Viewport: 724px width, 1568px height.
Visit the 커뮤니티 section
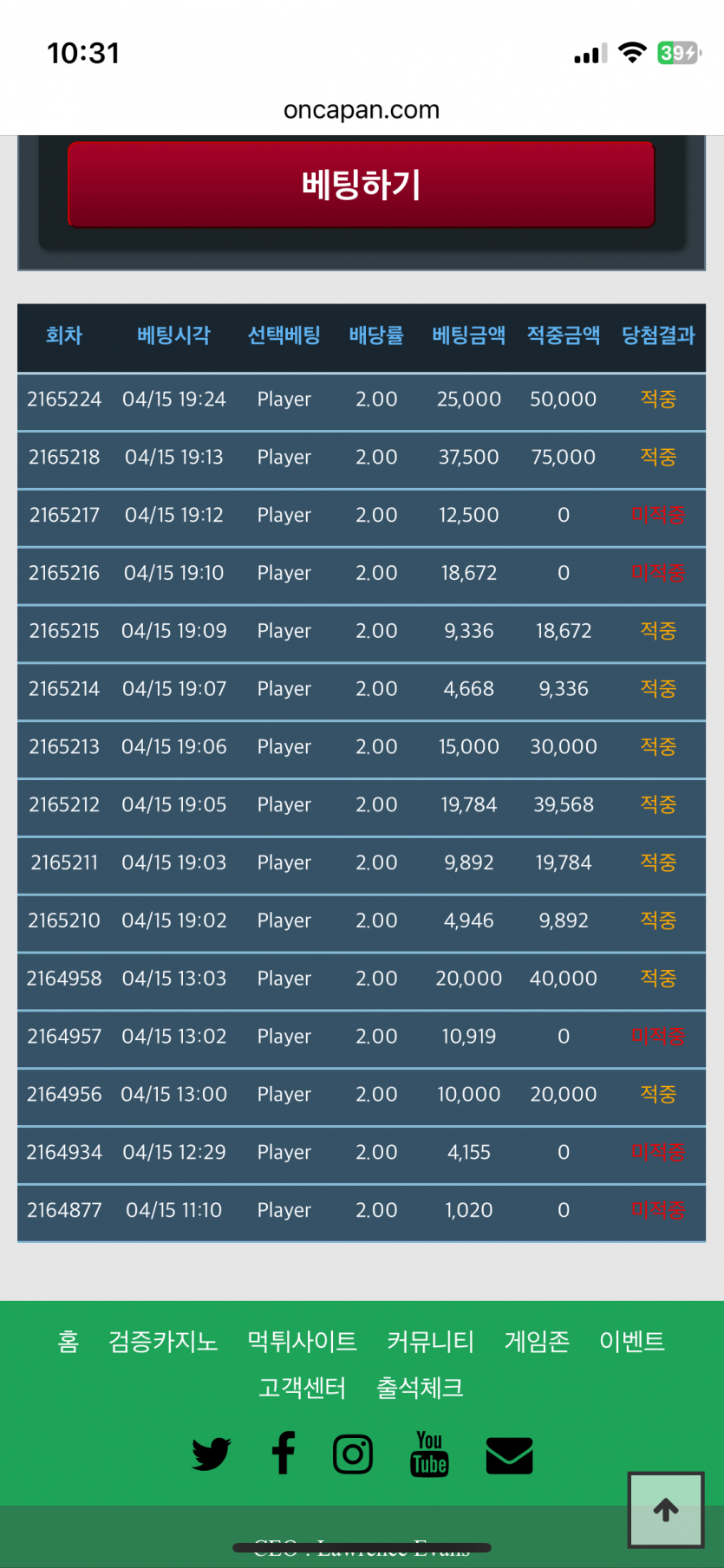tap(430, 1342)
